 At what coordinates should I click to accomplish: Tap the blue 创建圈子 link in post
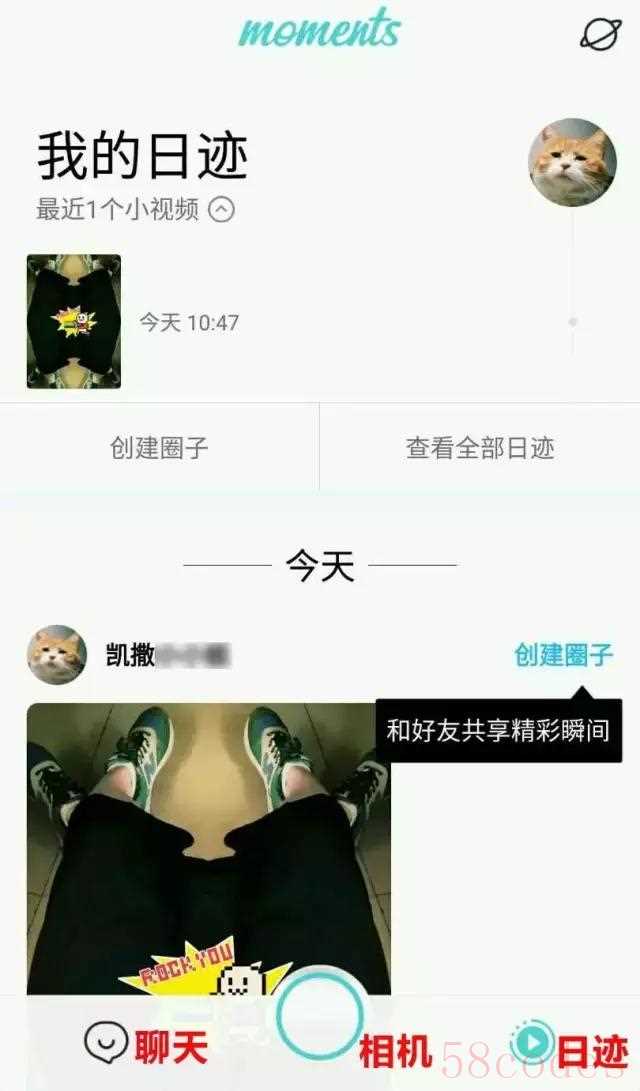[x=563, y=655]
